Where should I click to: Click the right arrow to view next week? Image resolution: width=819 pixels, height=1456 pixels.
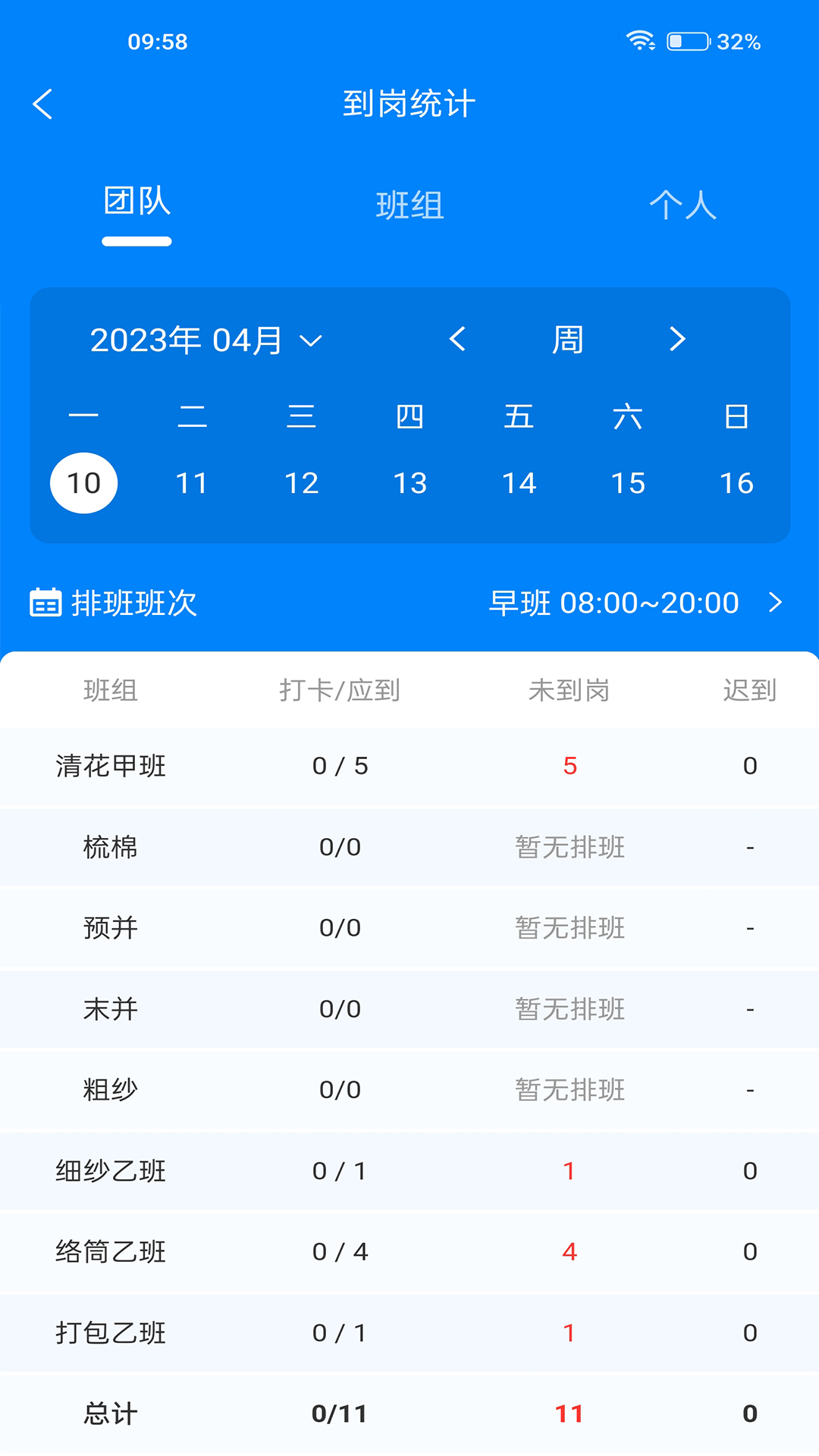pos(677,340)
